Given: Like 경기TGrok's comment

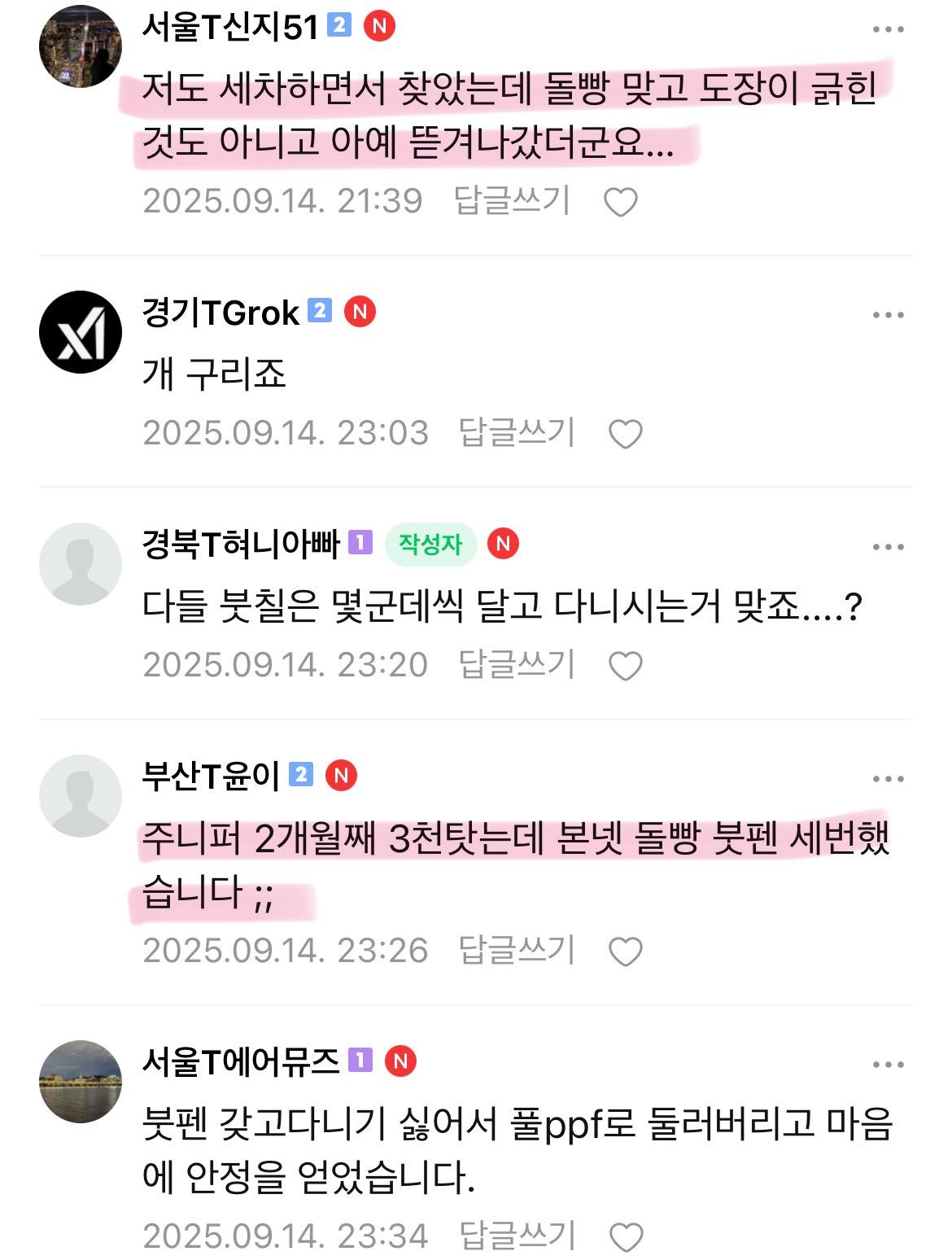Looking at the screenshot, I should pyautogui.click(x=625, y=434).
